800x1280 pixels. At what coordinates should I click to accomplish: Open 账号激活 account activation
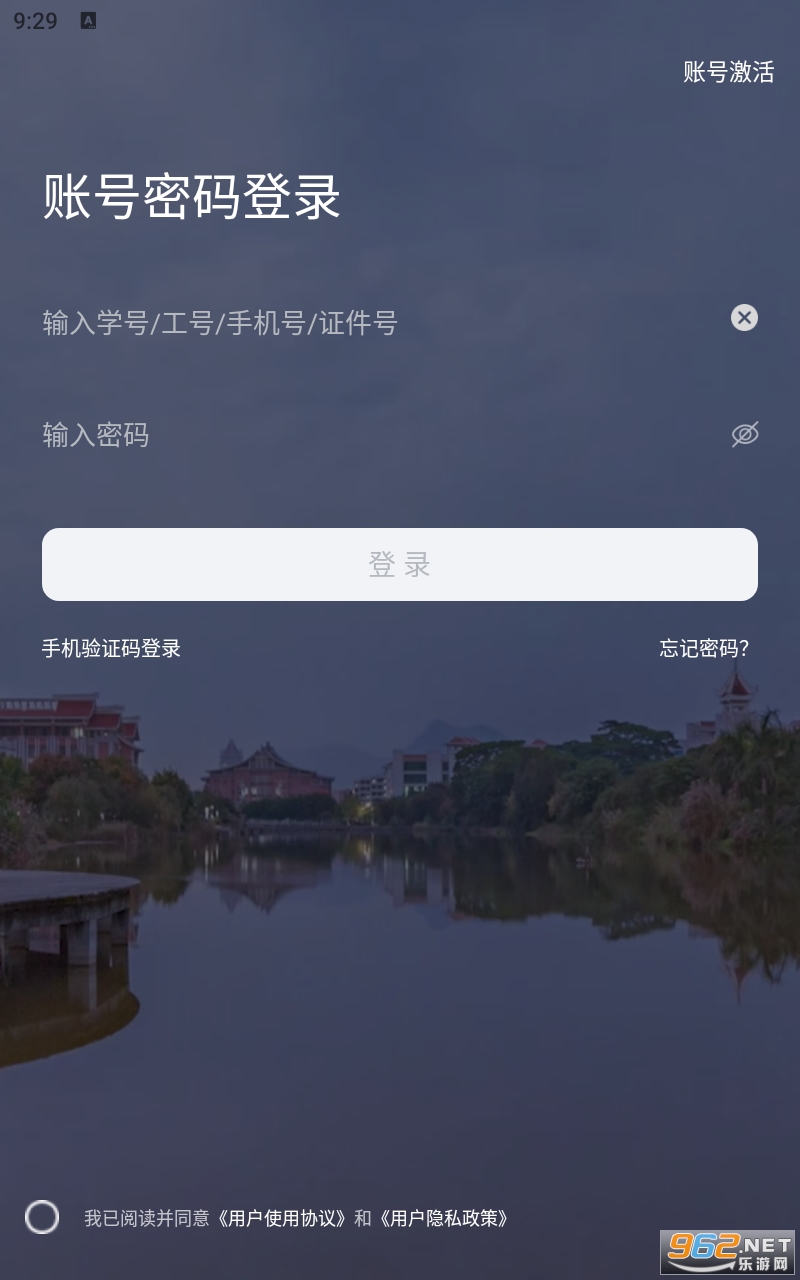728,72
